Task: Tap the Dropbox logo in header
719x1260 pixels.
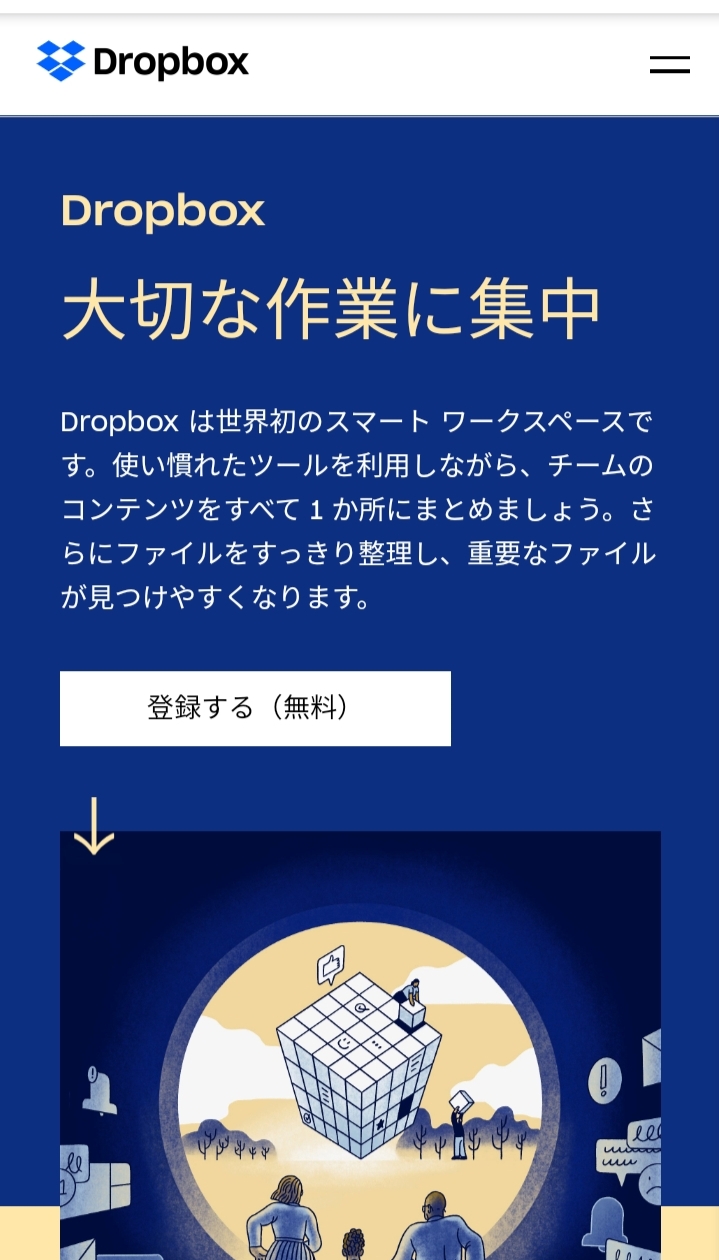Action: [x=142, y=62]
